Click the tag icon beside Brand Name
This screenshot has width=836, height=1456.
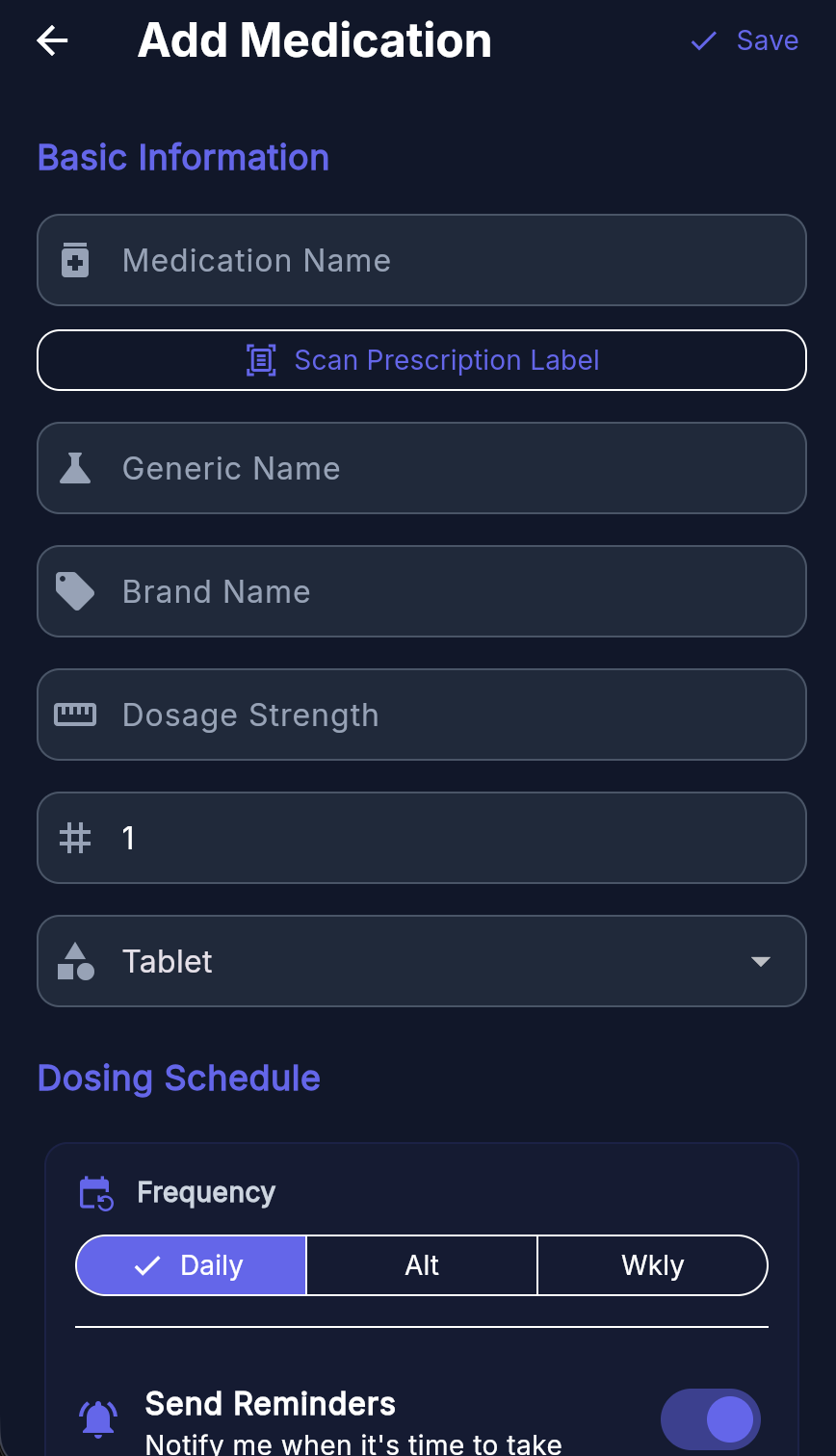pyautogui.click(x=75, y=591)
